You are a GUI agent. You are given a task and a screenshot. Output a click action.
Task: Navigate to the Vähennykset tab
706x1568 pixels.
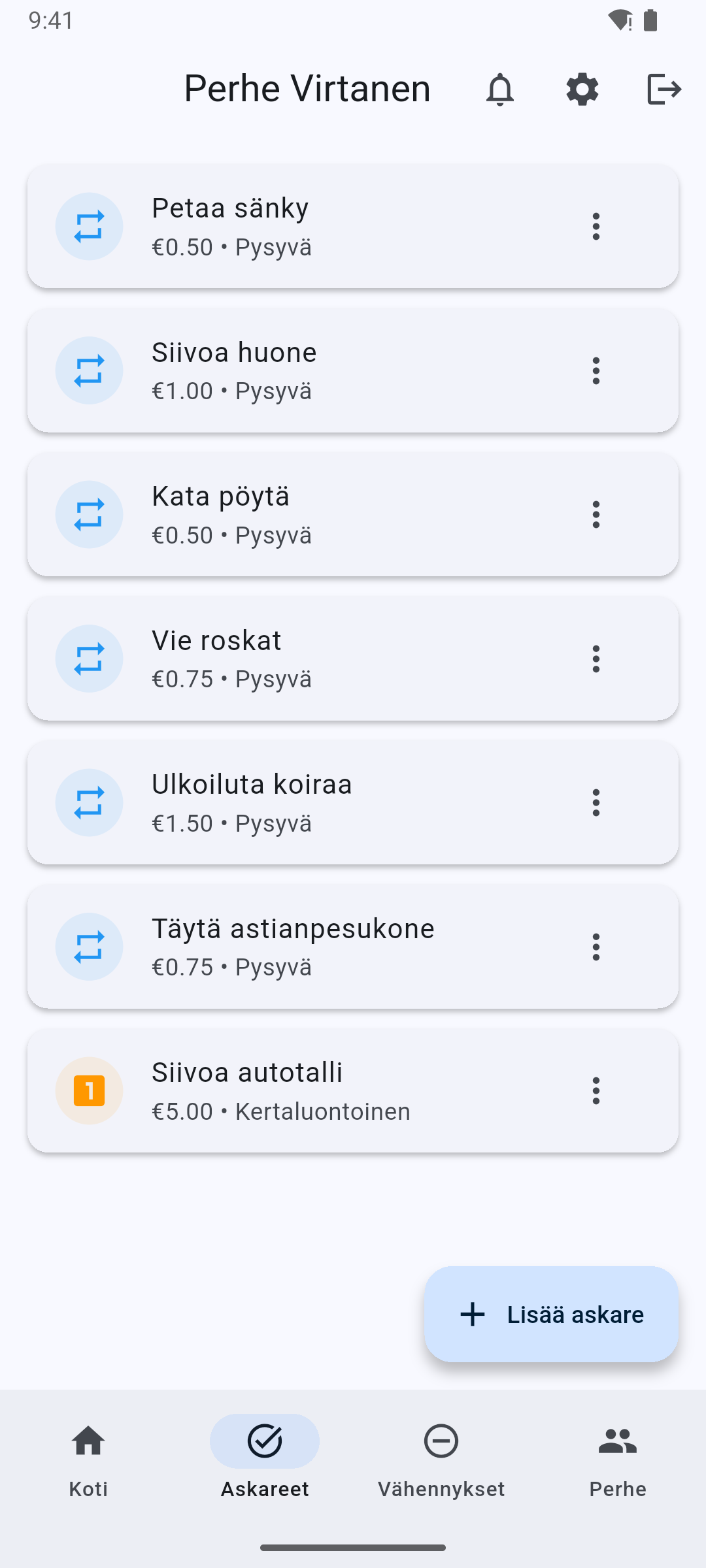pyautogui.click(x=441, y=1463)
